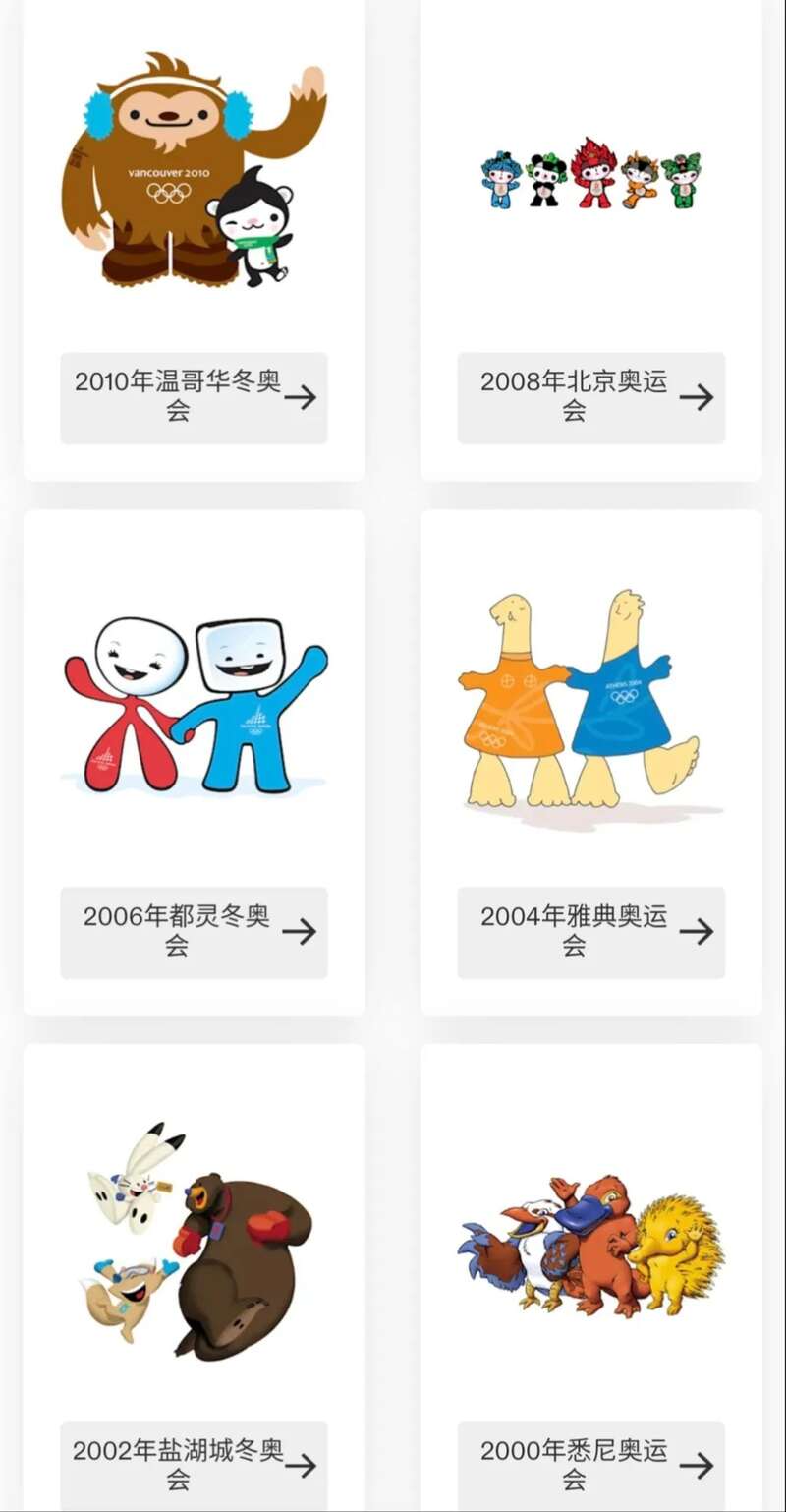View the 2000年悉尼奥运会 page
Screen dimensions: 786x1512
pos(590,1466)
